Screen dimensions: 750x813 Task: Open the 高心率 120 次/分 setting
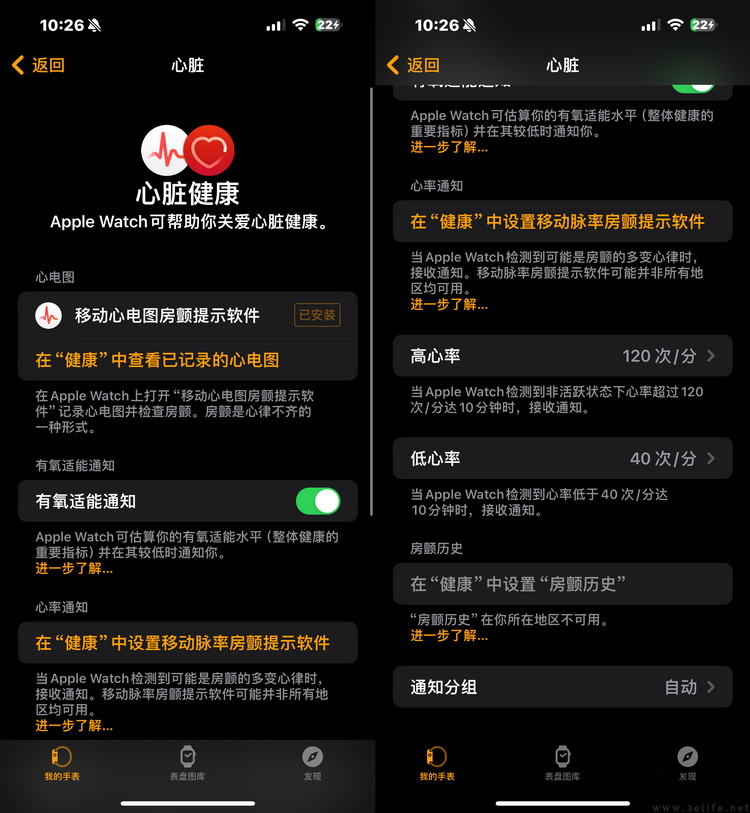tap(562, 356)
